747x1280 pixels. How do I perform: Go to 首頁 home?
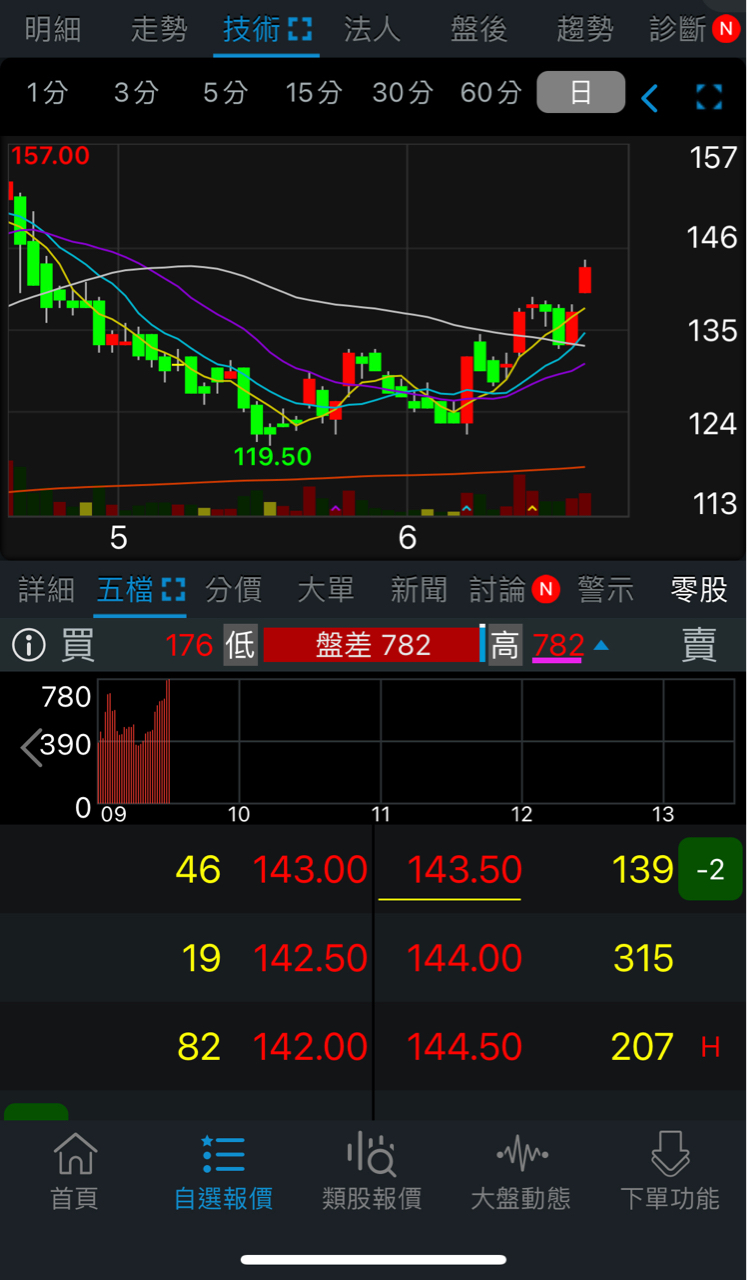75,1172
